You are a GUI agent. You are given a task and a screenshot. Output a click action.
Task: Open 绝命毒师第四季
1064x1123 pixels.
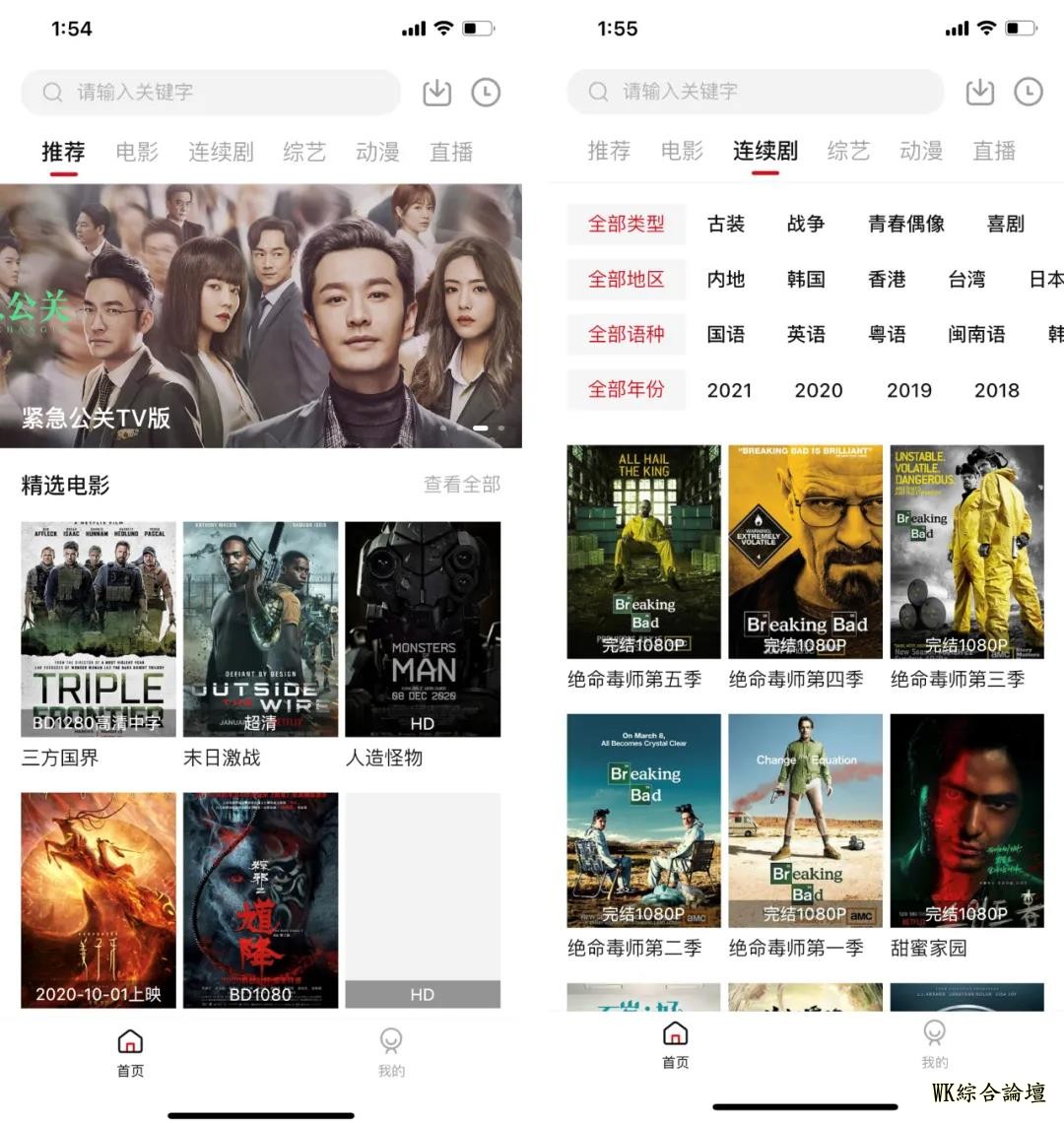pyautogui.click(x=805, y=553)
